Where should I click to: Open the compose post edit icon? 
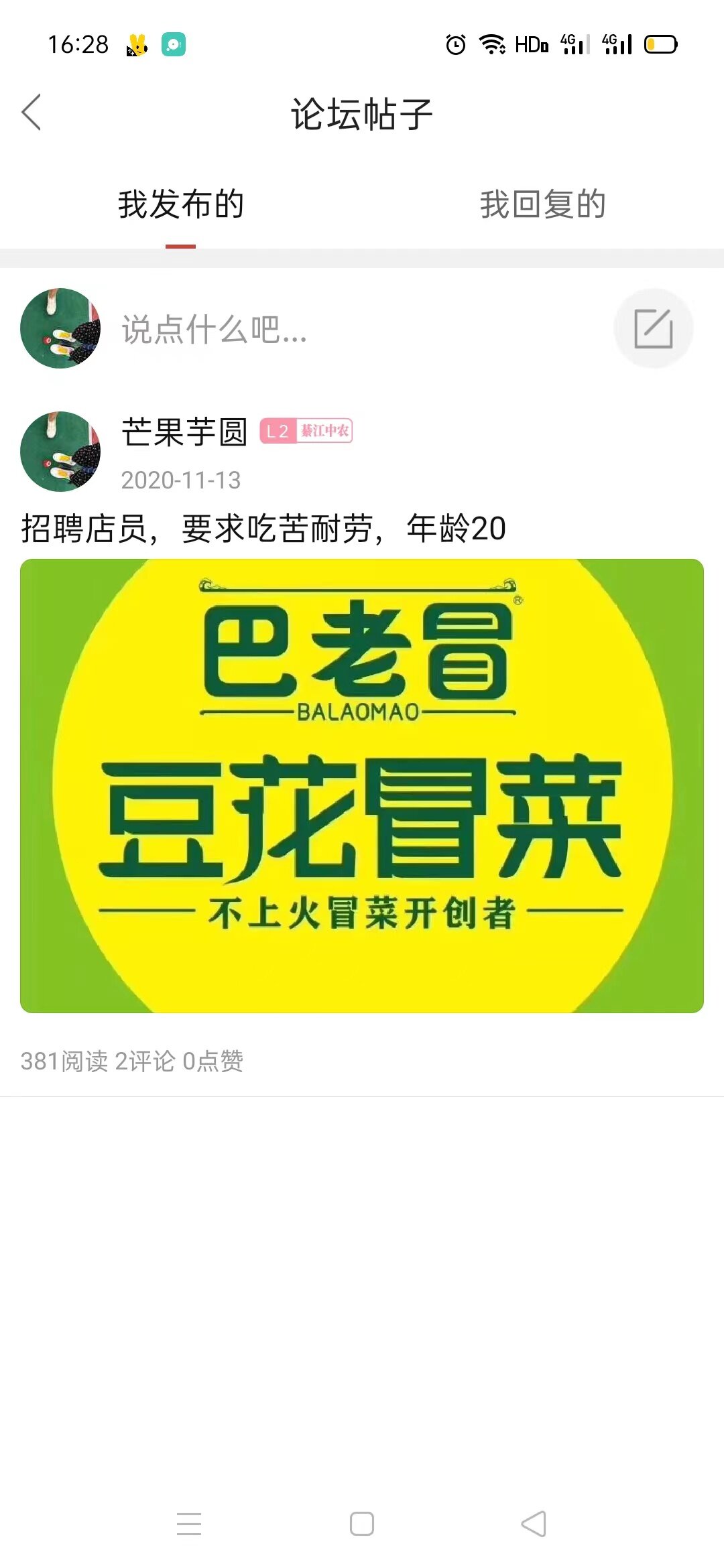point(654,328)
